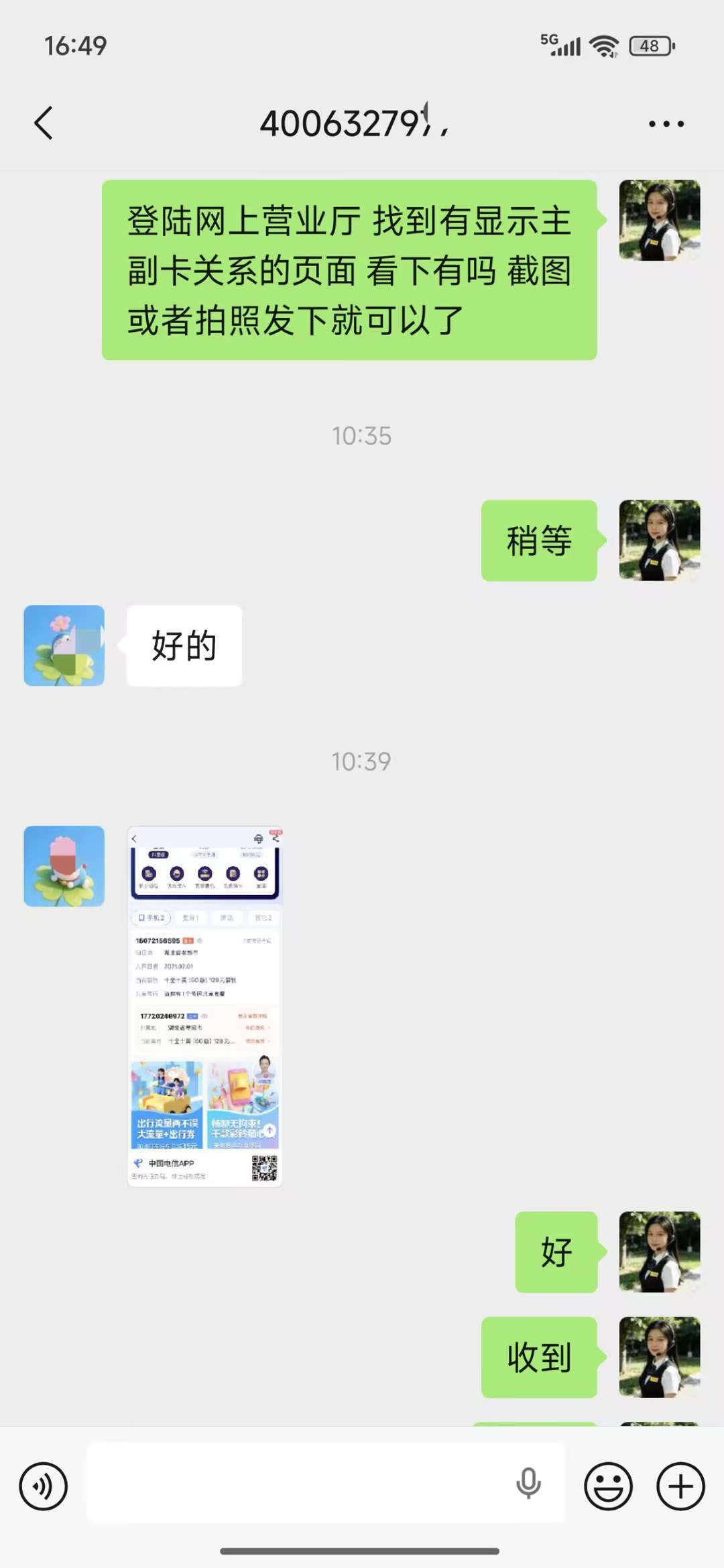
Task: Tap own avatar beside "稍等" message
Action: [x=660, y=540]
